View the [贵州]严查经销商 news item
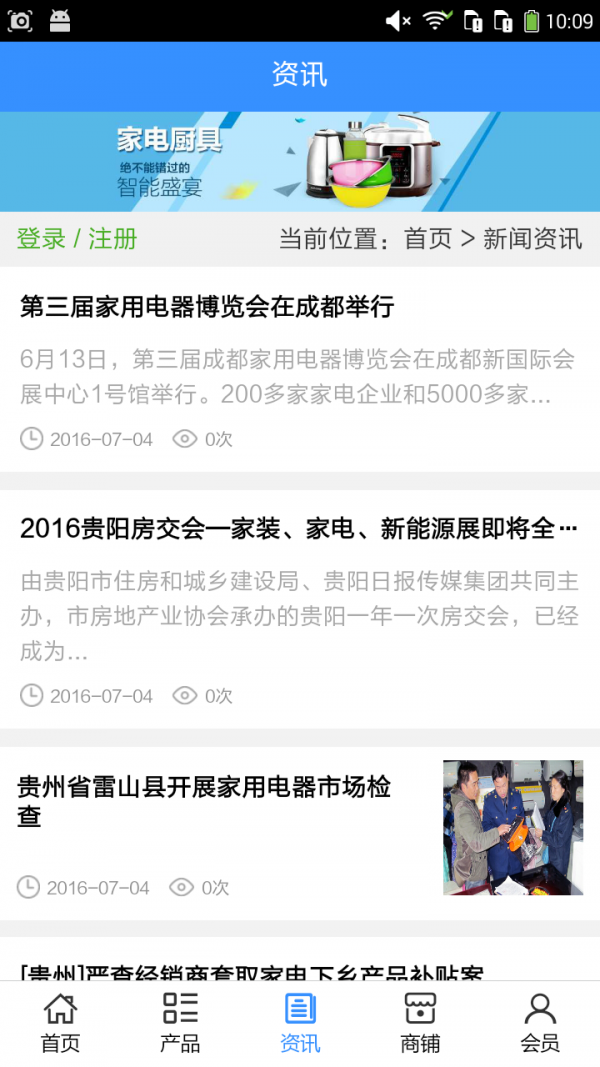The image size is (600, 1067). pyautogui.click(x=252, y=970)
